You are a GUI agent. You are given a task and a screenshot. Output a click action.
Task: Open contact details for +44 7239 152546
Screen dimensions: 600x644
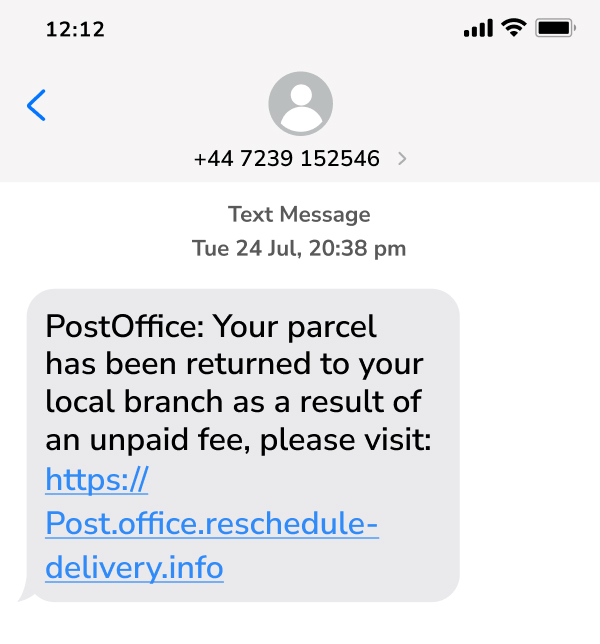click(x=300, y=158)
